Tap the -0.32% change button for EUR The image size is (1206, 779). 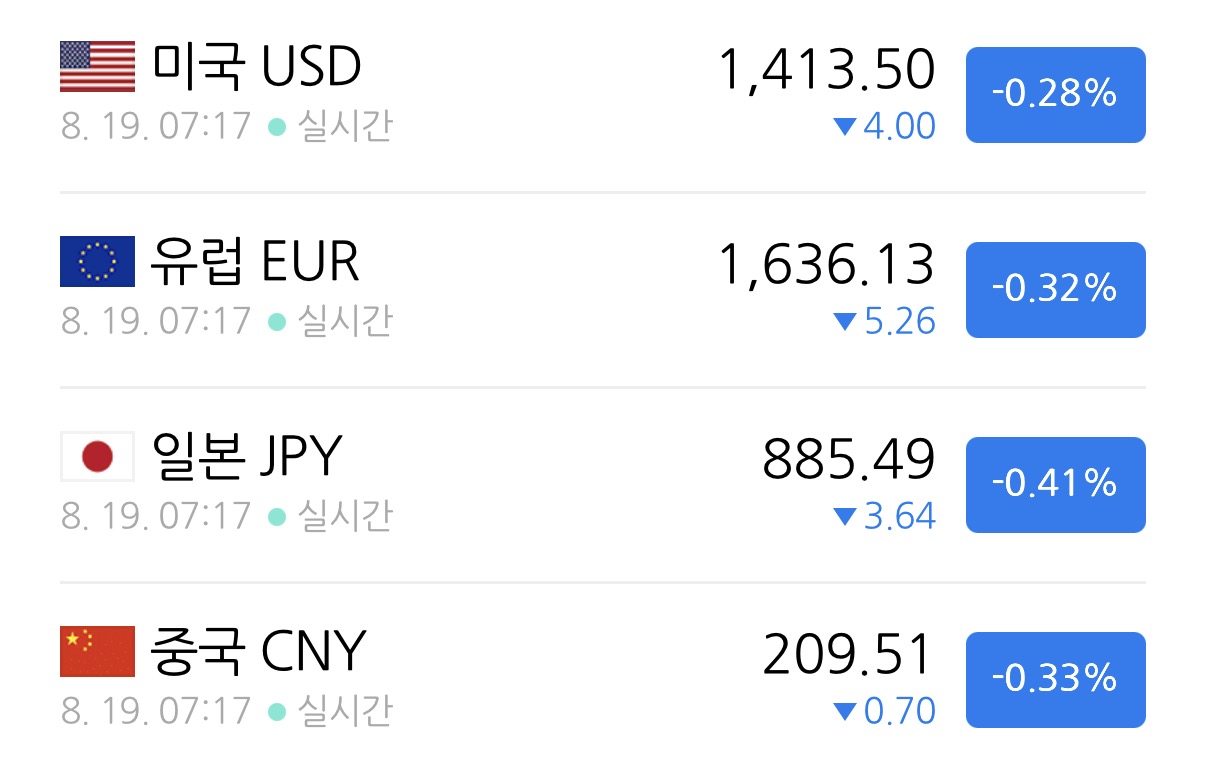pos(1055,290)
